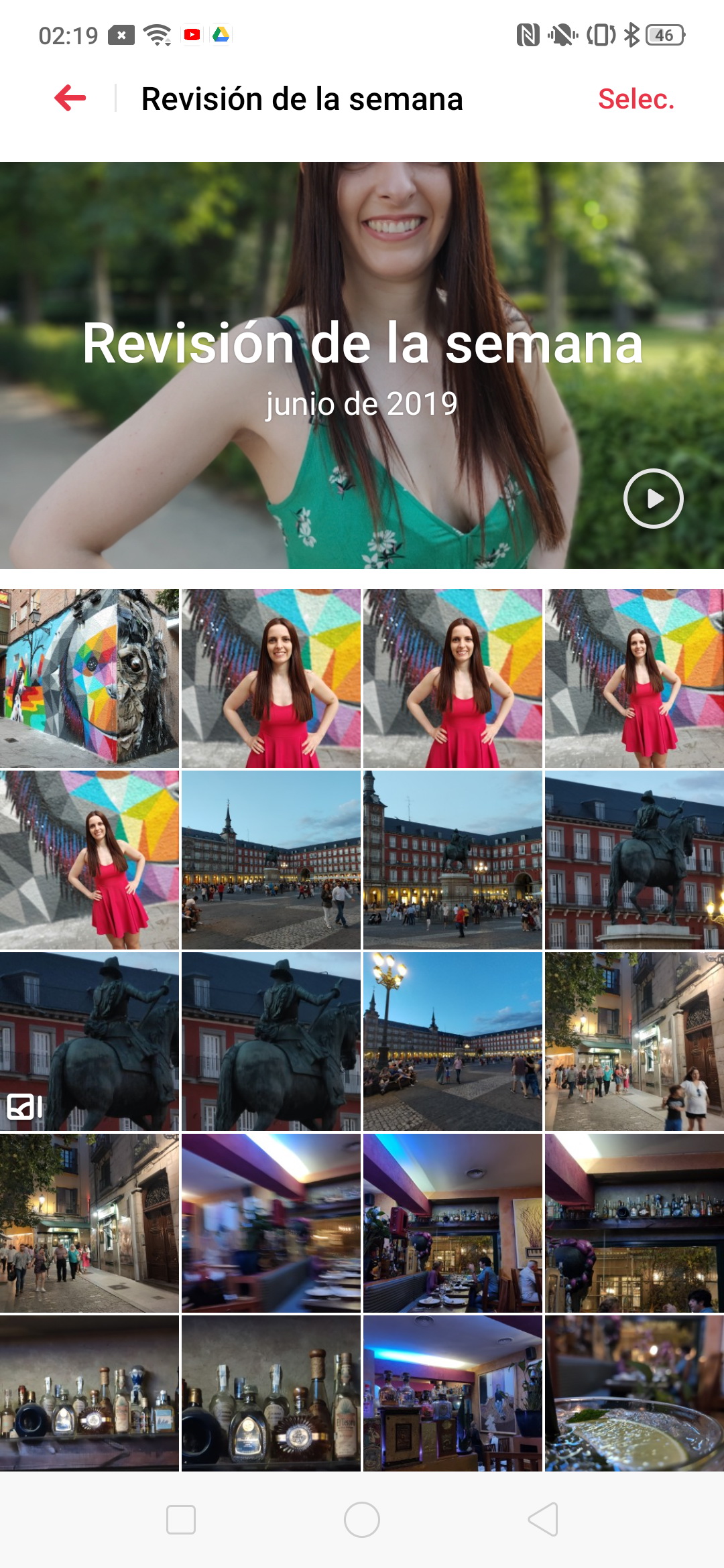Open the wide plaza photo with people walking
The image size is (724, 1568).
pyautogui.click(x=271, y=860)
